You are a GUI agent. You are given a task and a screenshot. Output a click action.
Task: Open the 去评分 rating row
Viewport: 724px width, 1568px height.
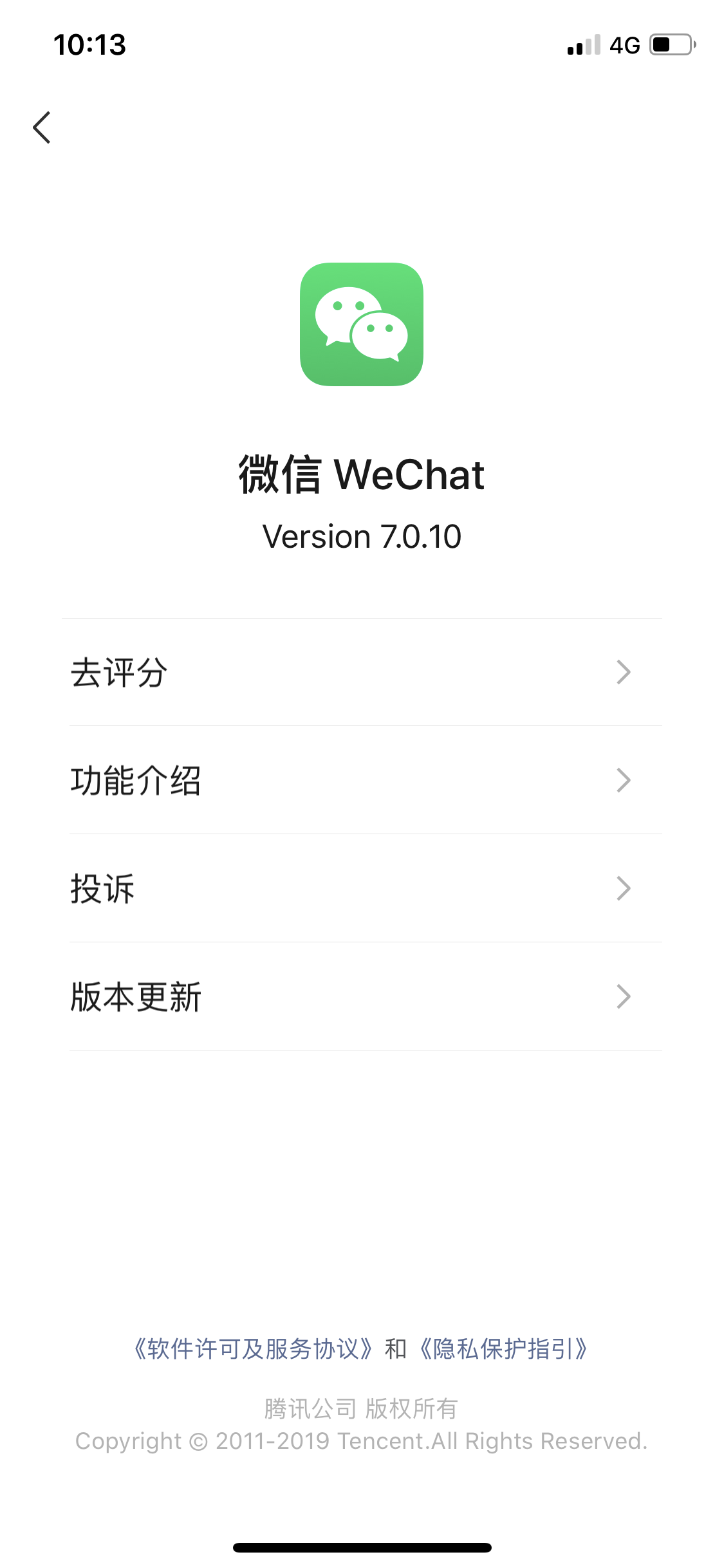coord(362,673)
